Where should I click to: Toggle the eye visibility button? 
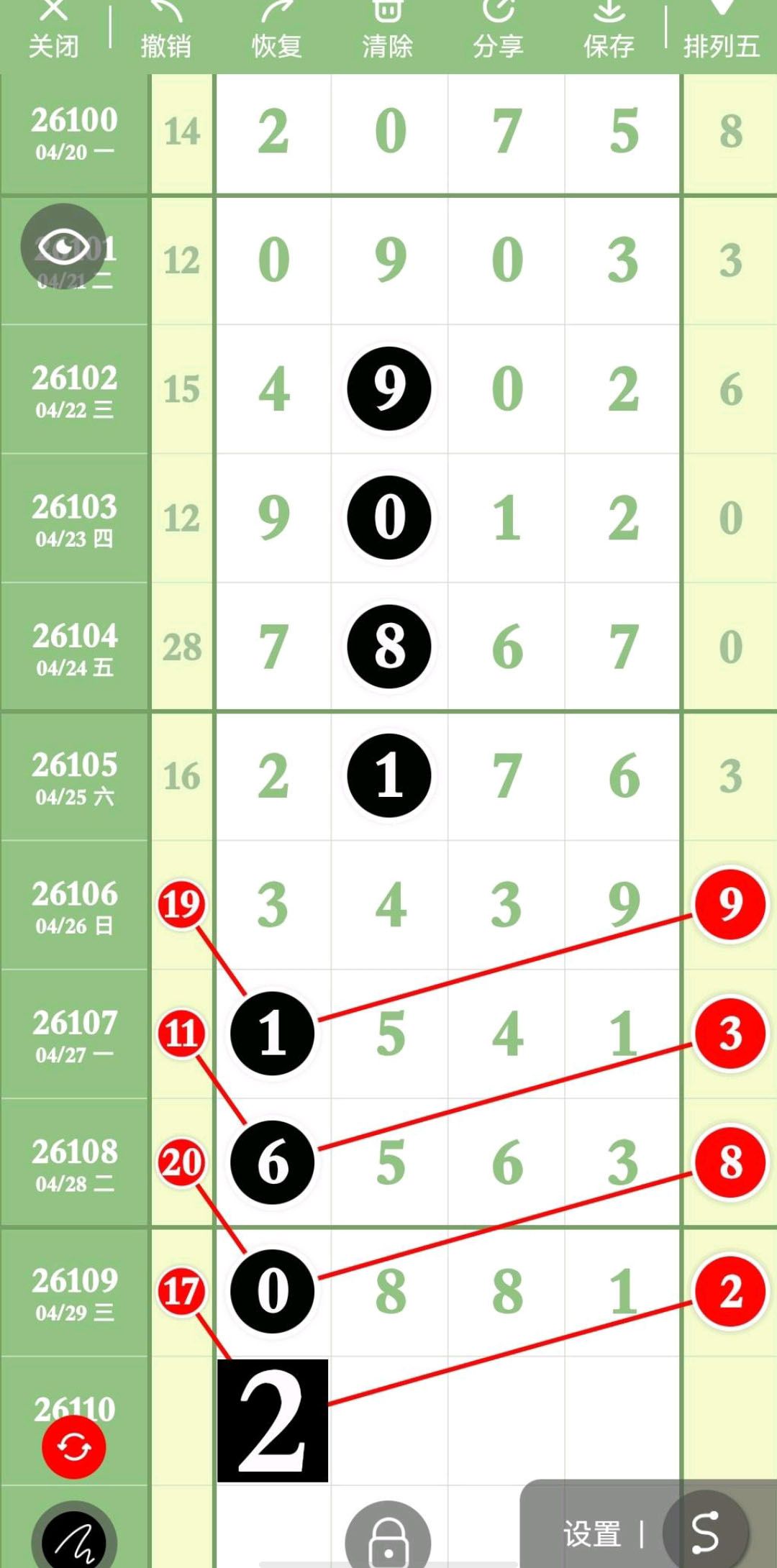pyautogui.click(x=63, y=247)
